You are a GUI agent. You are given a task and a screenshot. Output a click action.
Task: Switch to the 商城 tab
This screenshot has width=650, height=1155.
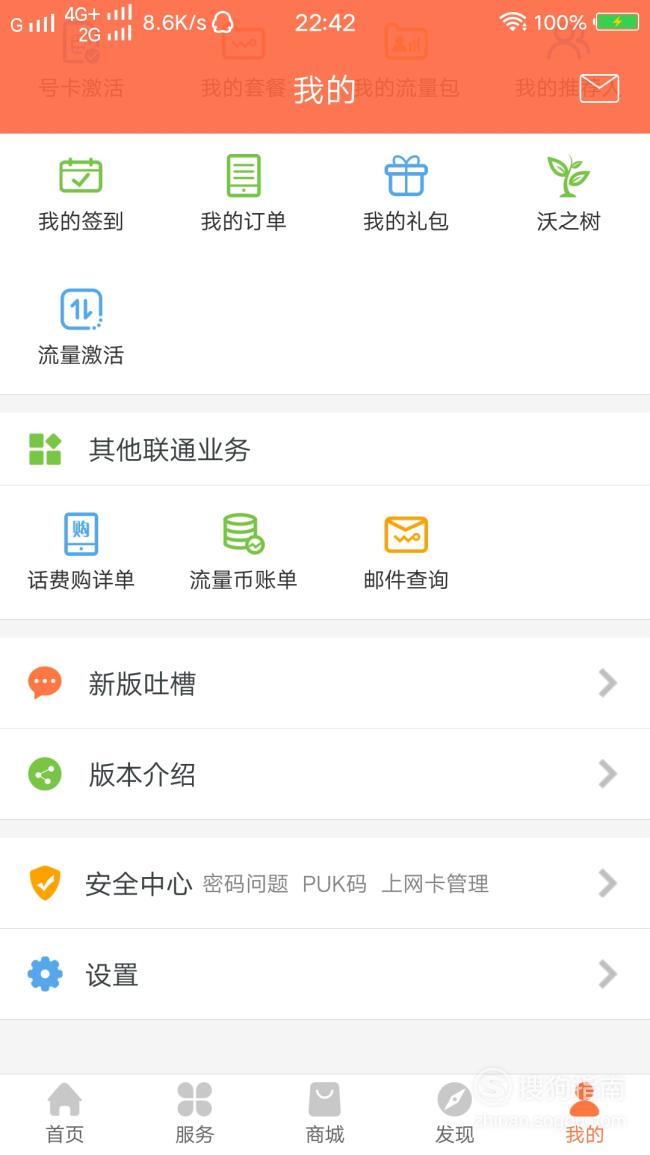click(x=325, y=1114)
